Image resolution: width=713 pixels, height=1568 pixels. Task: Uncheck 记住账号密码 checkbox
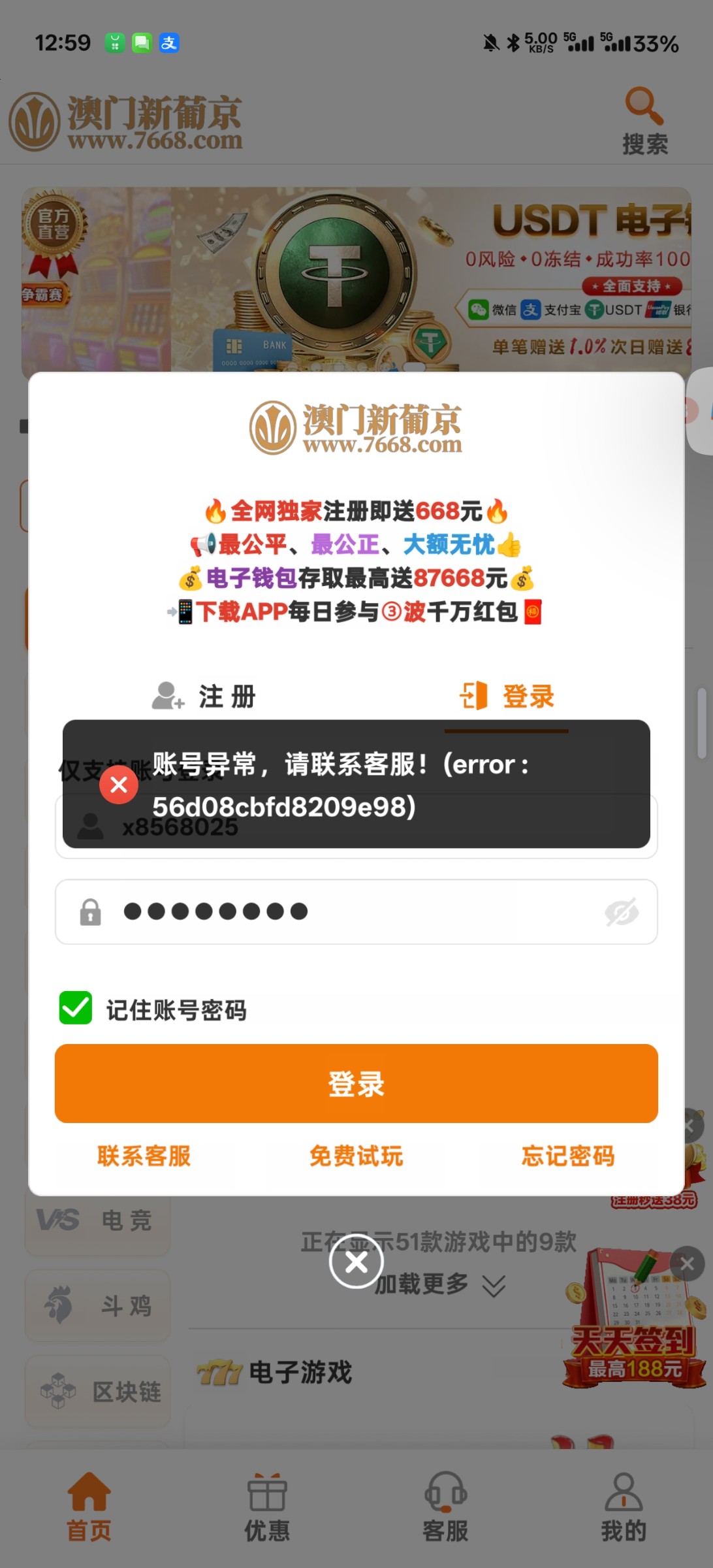point(76,1008)
